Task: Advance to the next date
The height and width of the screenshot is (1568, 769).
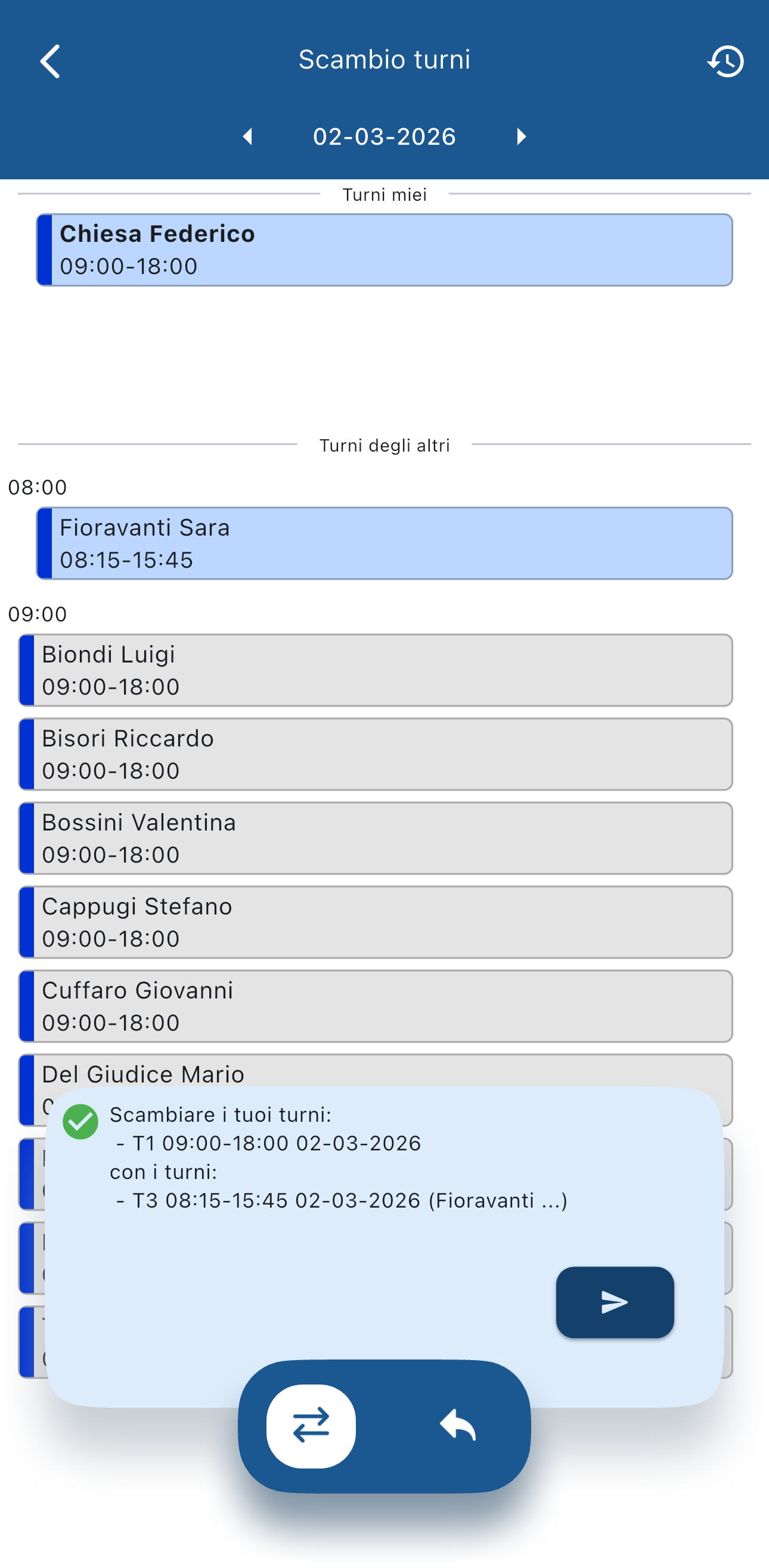Action: pyautogui.click(x=520, y=136)
